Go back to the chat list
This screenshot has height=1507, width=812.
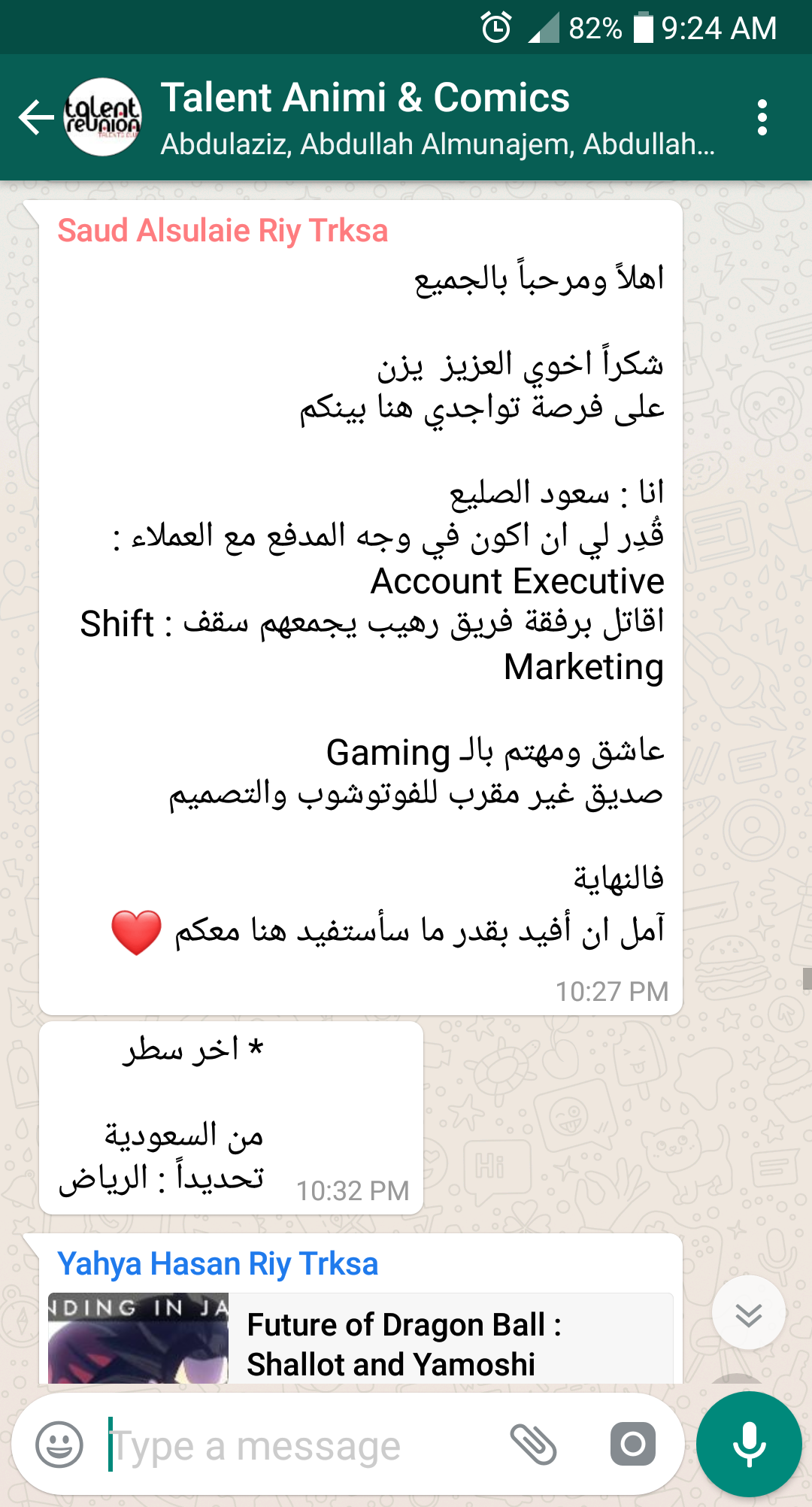36,118
